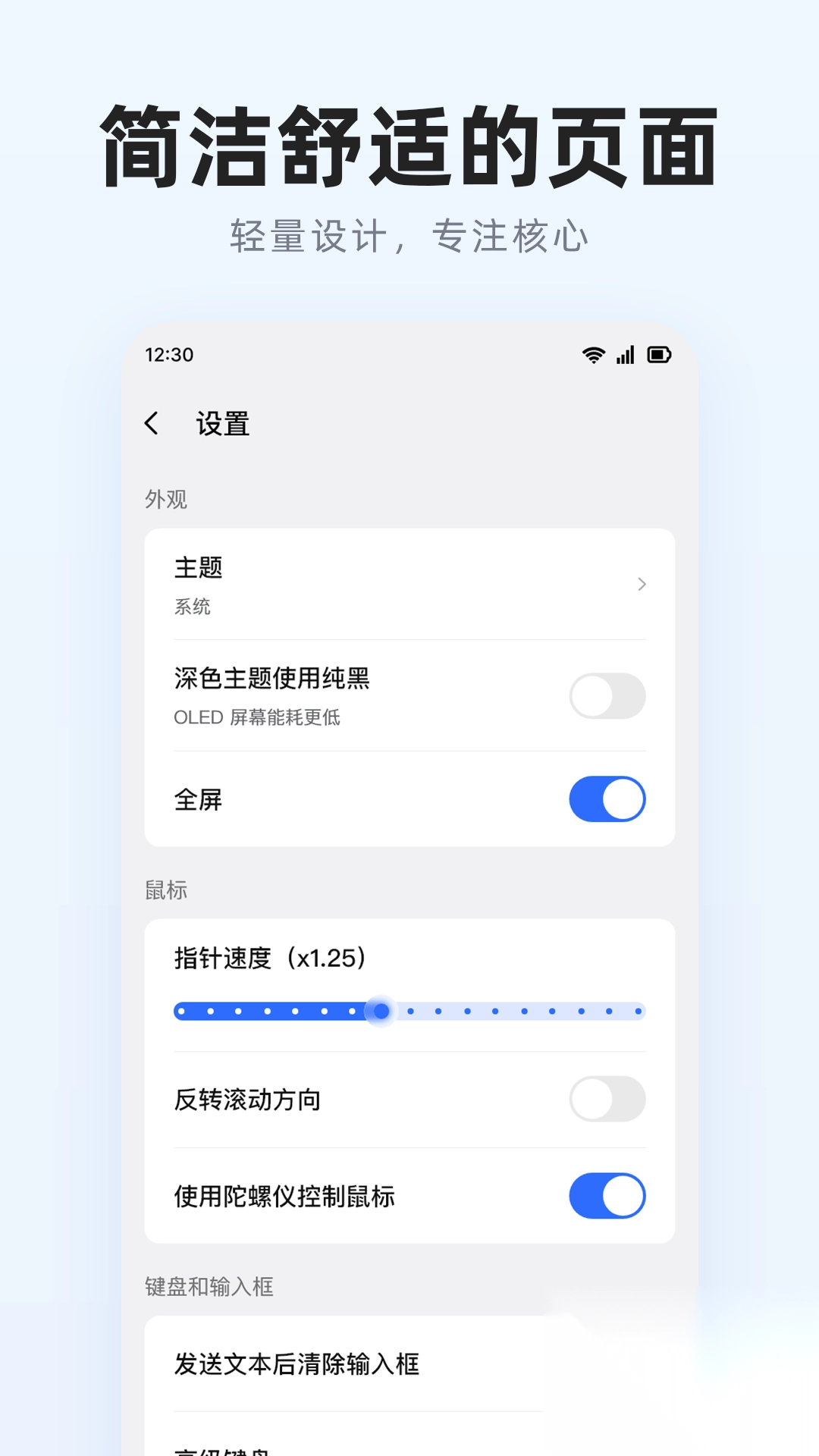
Task: Open the 高级键盘 settings row
Action: click(x=227, y=1448)
